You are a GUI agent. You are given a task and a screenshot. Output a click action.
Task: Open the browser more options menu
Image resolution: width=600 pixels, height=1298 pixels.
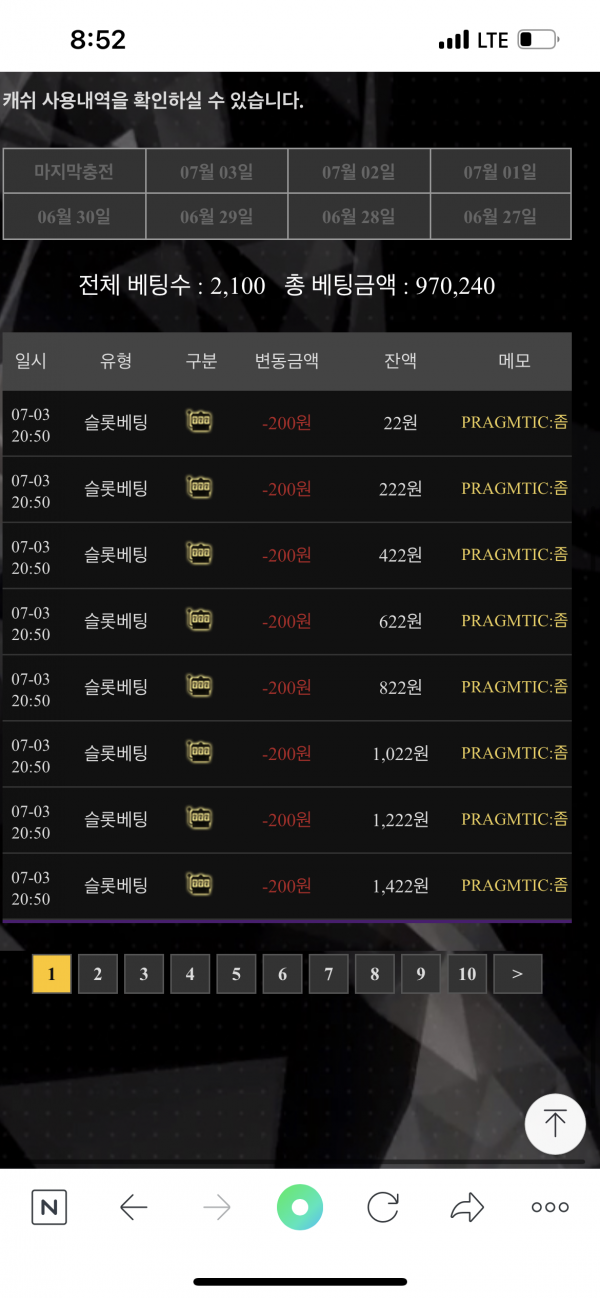click(550, 1207)
